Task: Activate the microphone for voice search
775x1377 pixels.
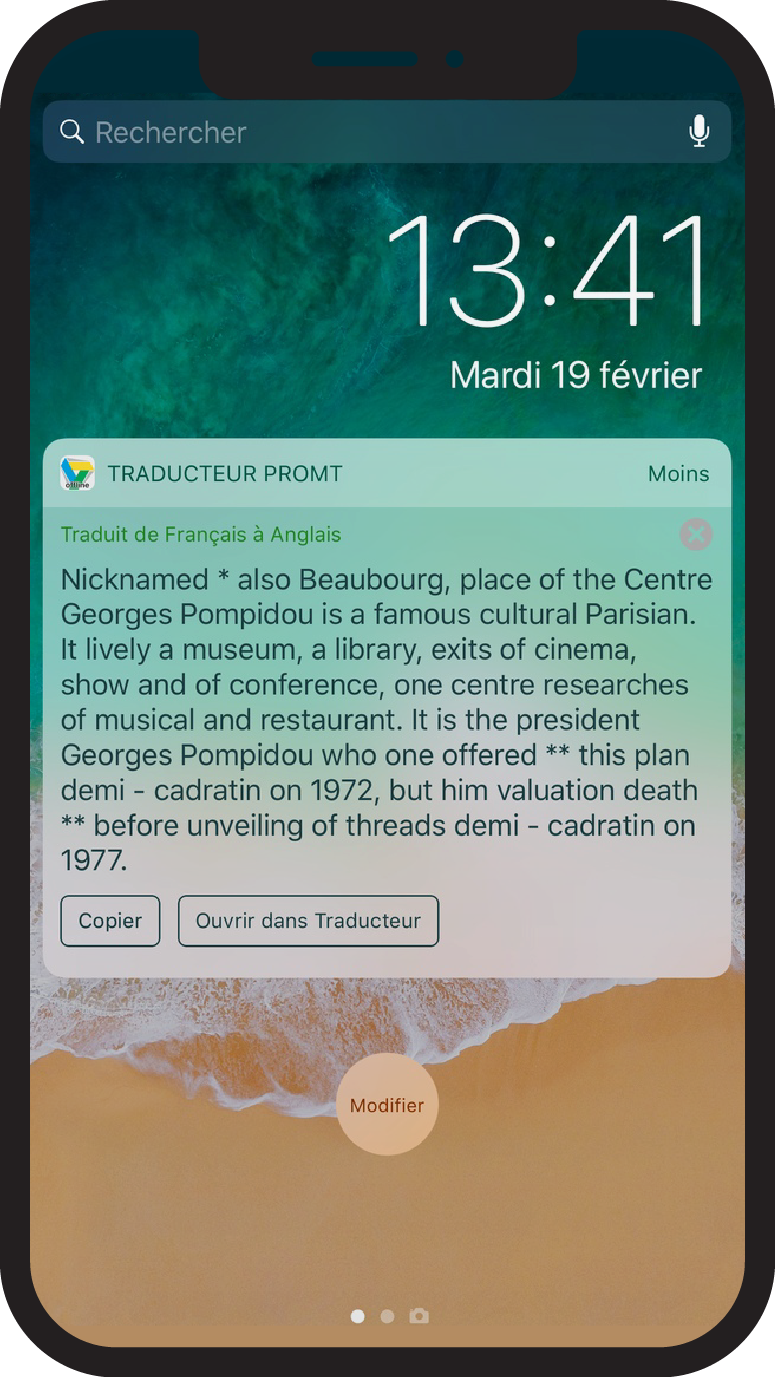Action: tap(700, 132)
